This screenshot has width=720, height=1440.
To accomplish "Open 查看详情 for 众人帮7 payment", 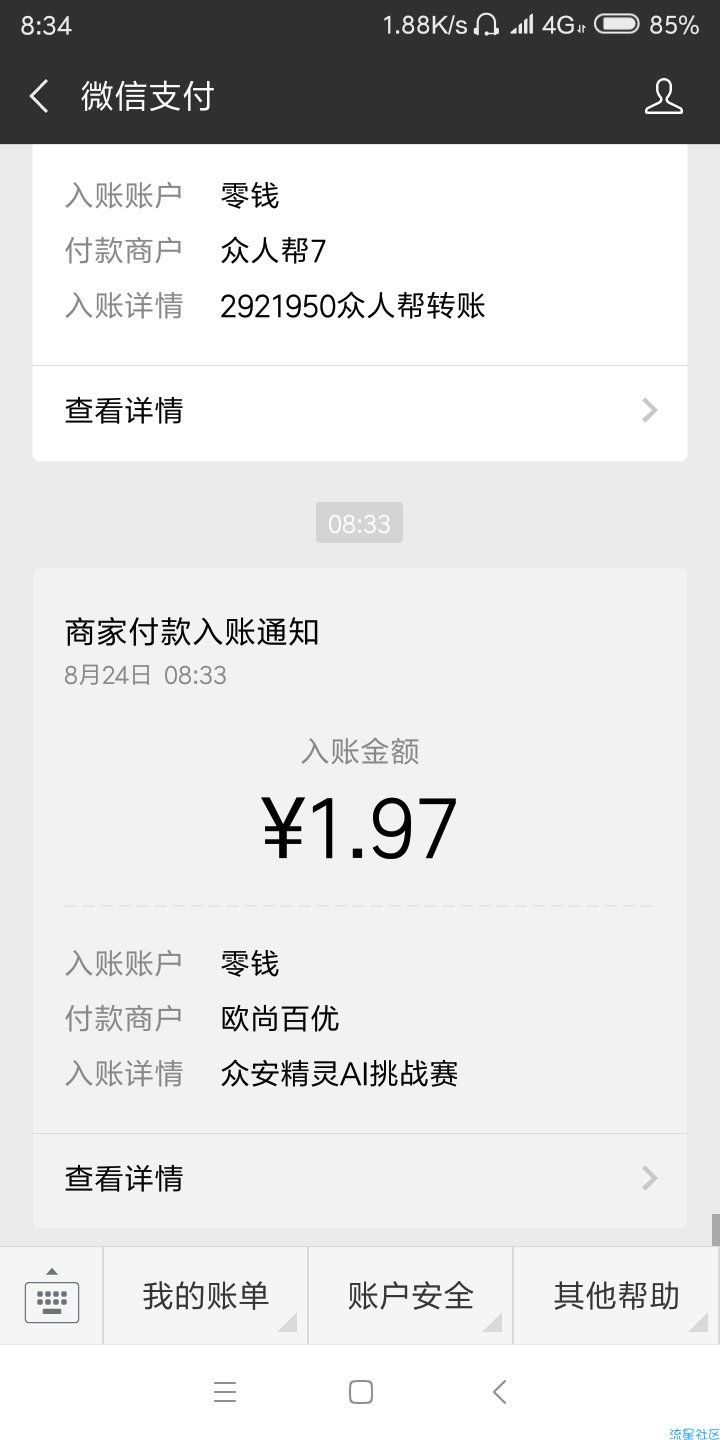I will [360, 411].
